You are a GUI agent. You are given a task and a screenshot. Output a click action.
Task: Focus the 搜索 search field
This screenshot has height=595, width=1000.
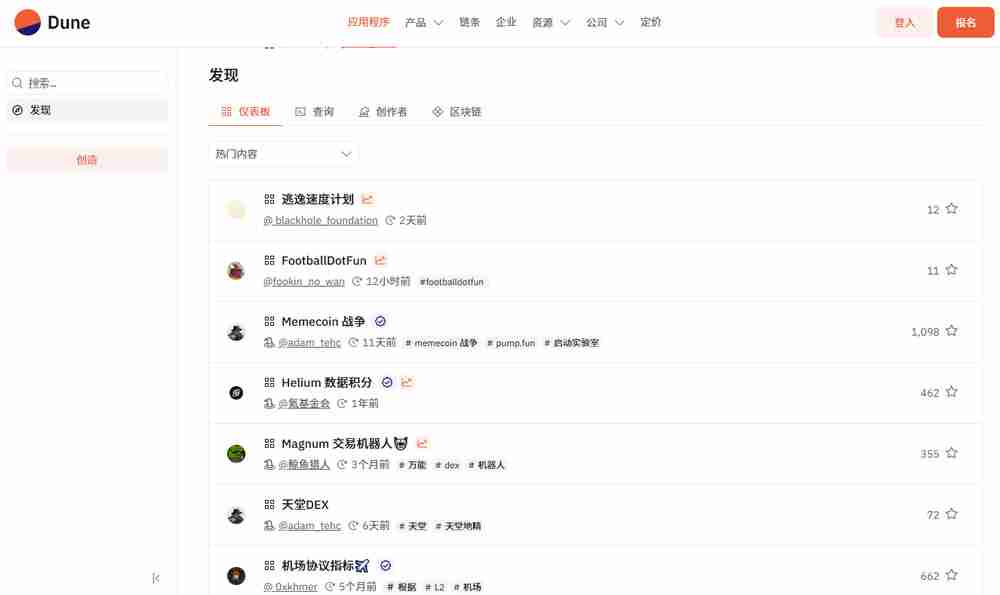tap(90, 83)
